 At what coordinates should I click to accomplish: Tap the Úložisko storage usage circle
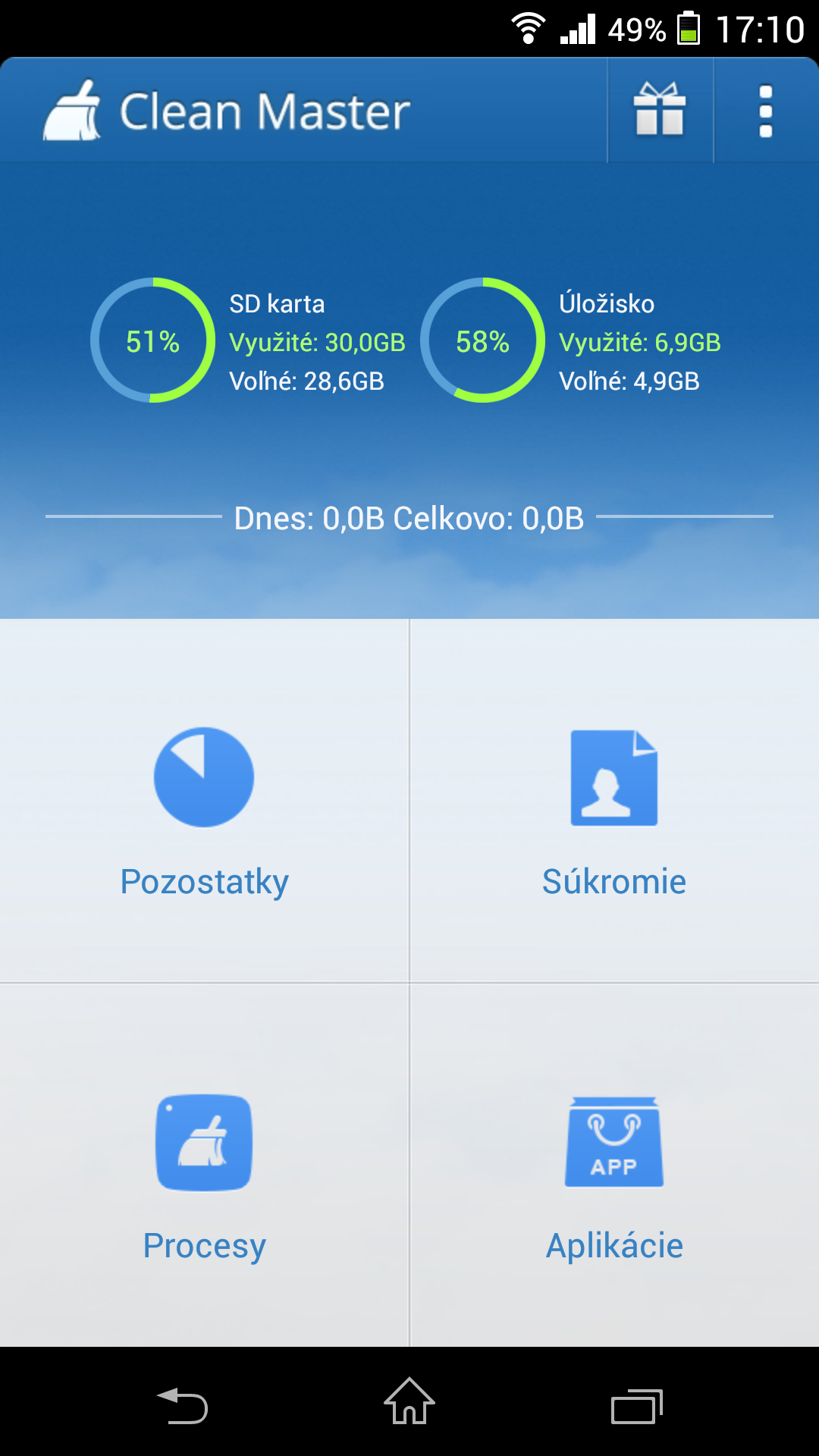pos(483,340)
